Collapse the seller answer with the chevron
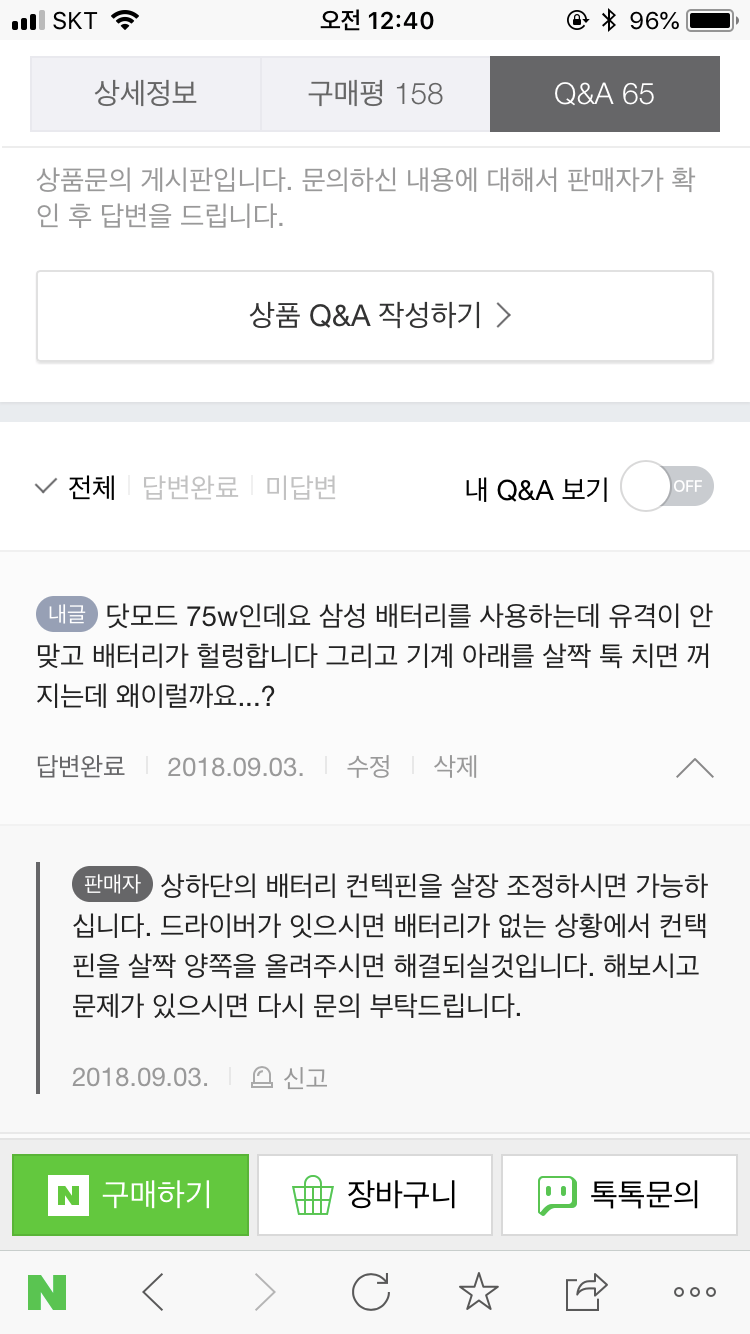 [x=694, y=767]
